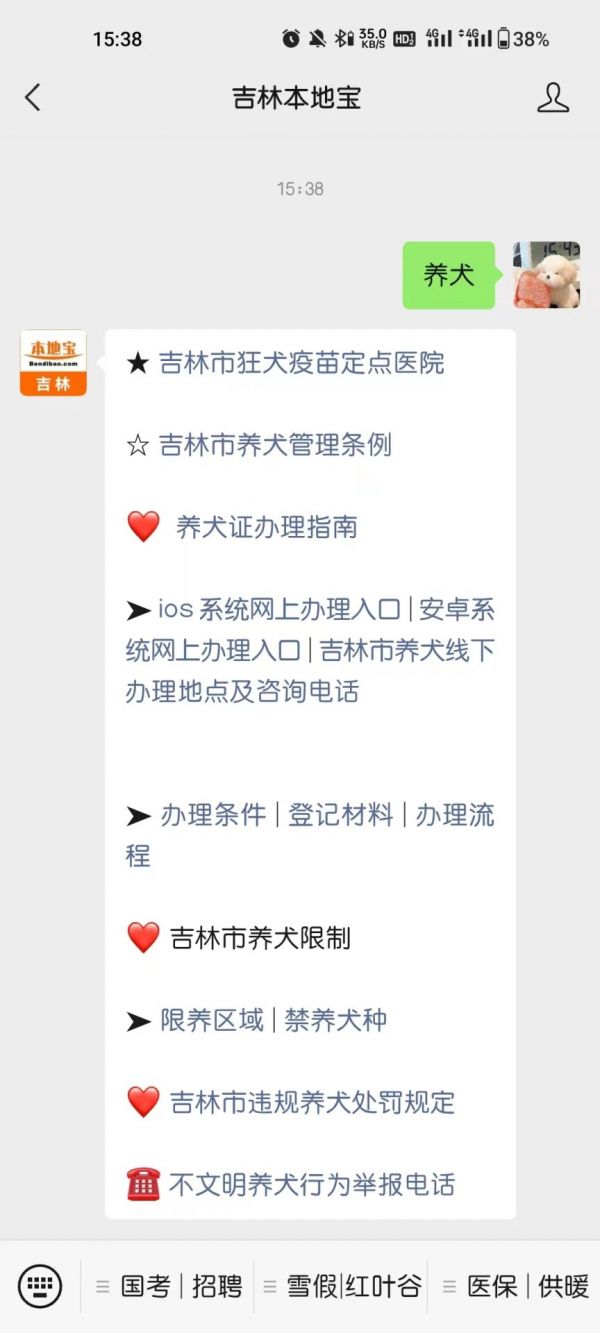Image resolution: width=600 pixels, height=1333 pixels.
Task: Open 限养区域 link
Action: (x=212, y=1020)
